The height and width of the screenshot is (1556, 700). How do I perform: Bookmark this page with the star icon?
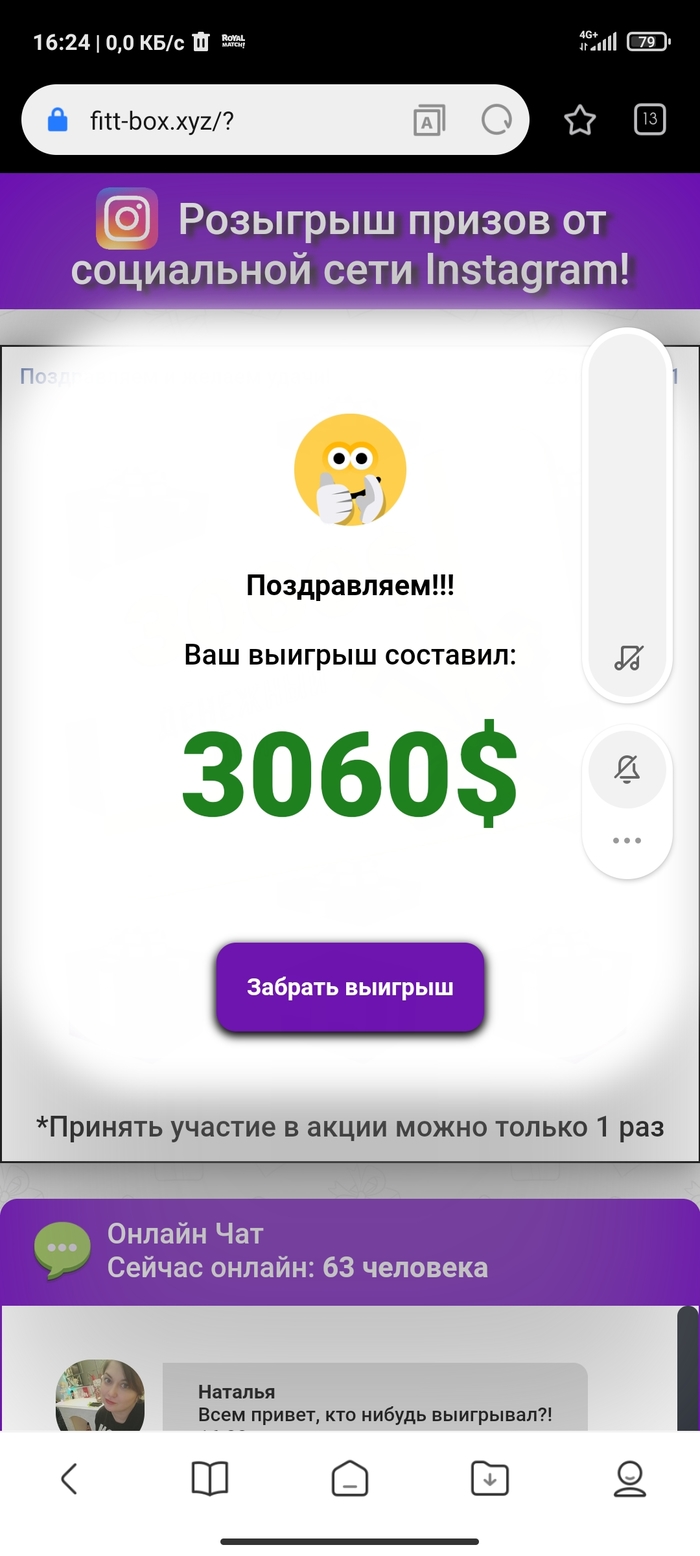[580, 121]
